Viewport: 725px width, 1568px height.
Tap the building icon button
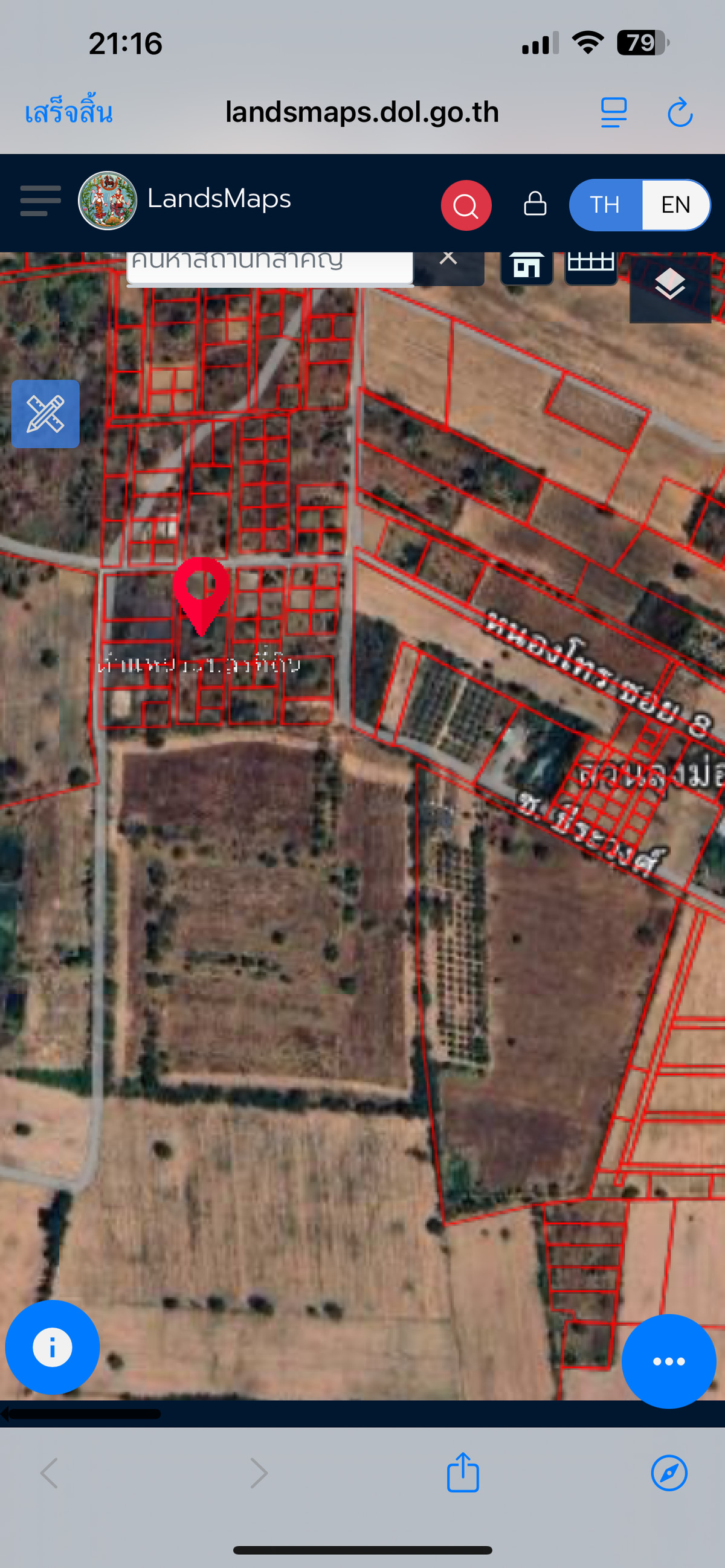527,266
